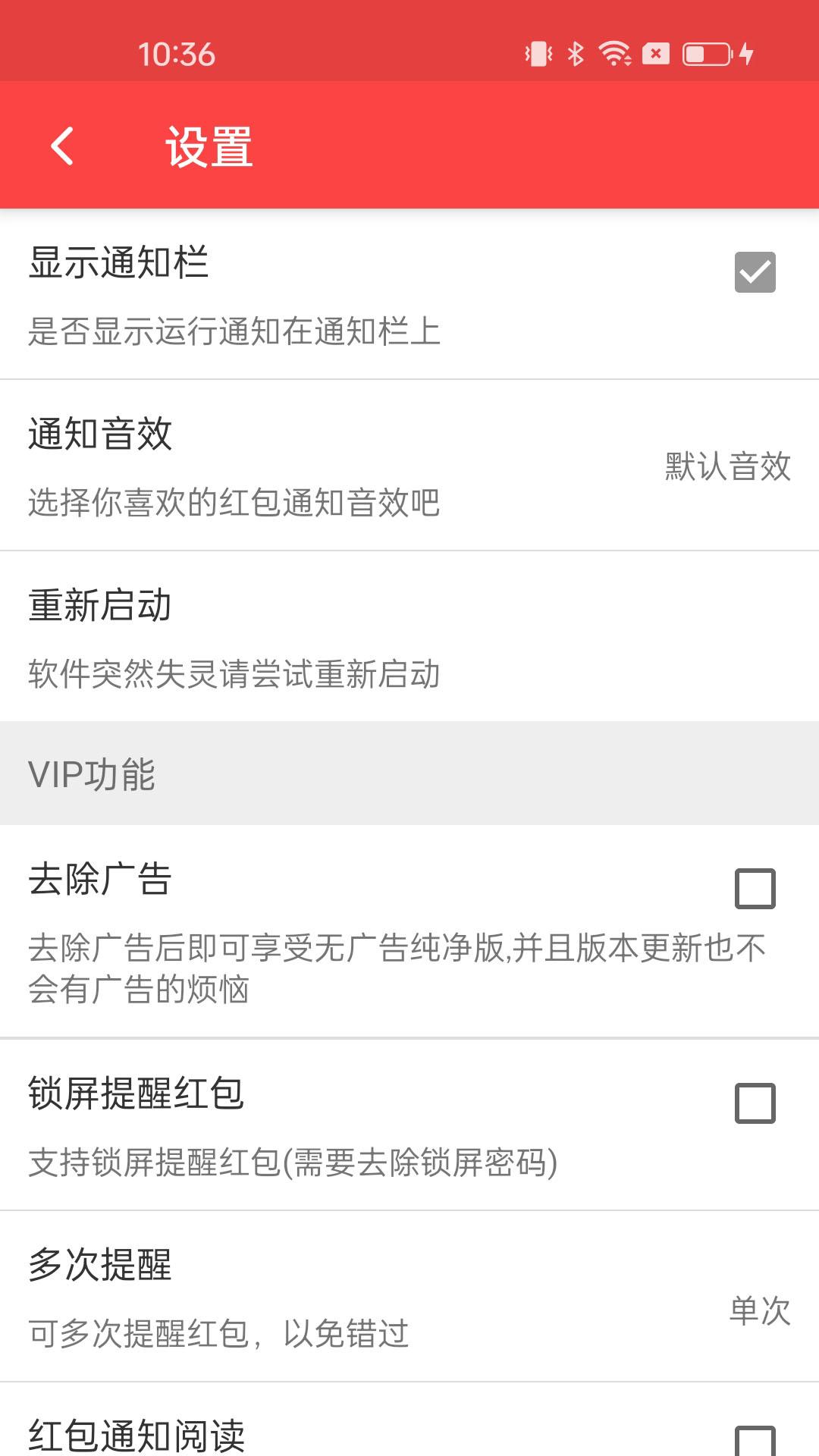Uncheck the 显示通知栏 checkbox
This screenshot has height=1456, width=819.
[755, 272]
